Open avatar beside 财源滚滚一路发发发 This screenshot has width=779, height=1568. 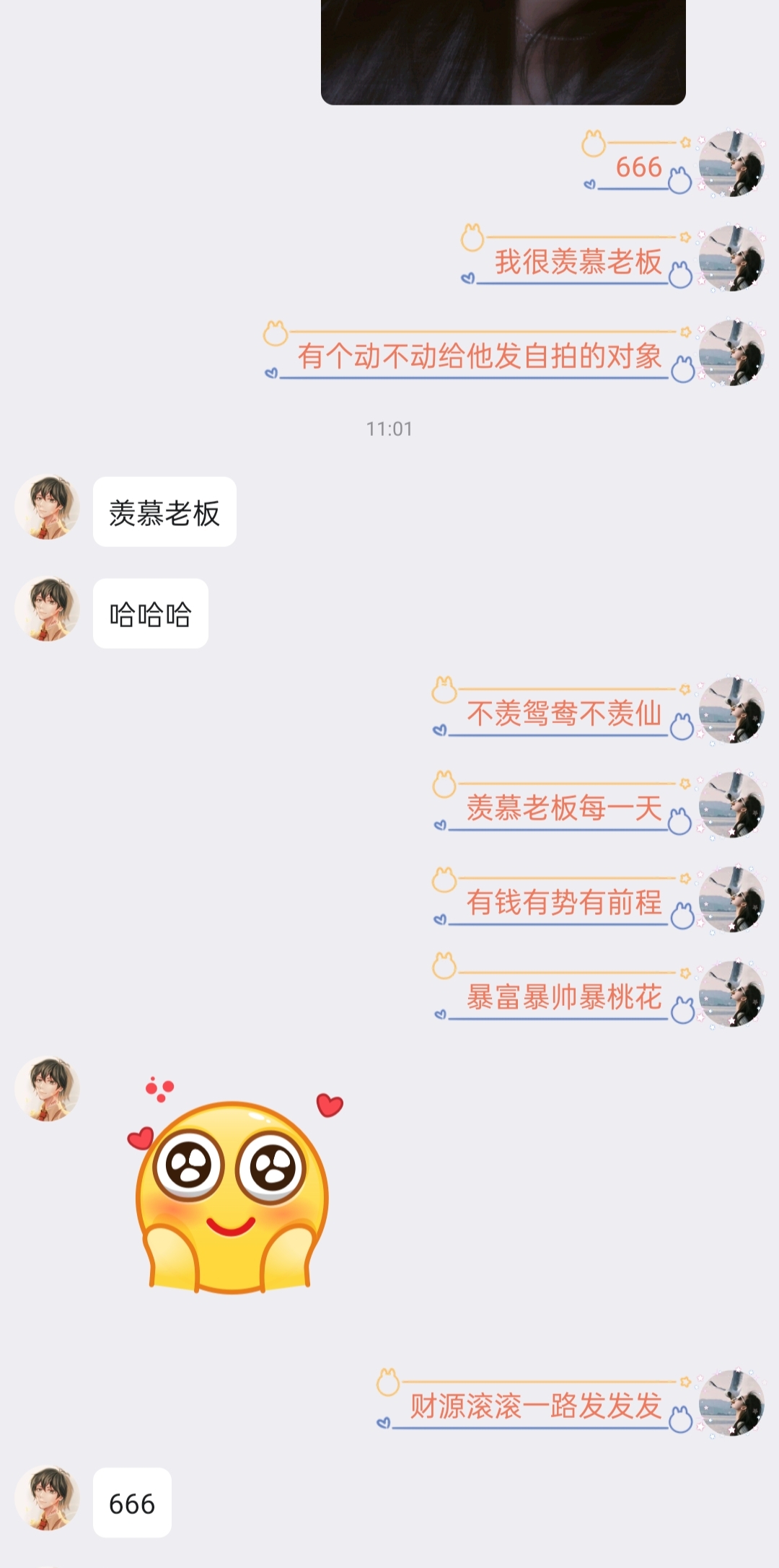coord(731,1402)
